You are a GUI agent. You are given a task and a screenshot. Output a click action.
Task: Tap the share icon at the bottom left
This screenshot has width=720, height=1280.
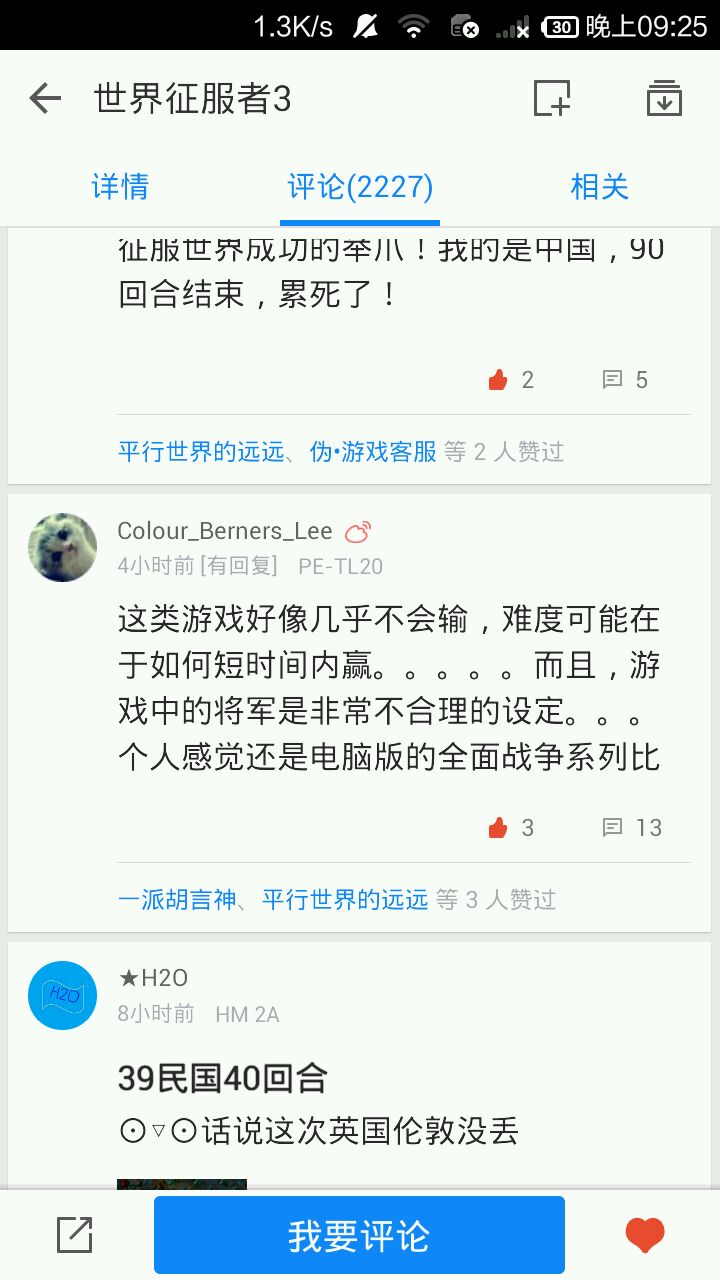(75, 1236)
